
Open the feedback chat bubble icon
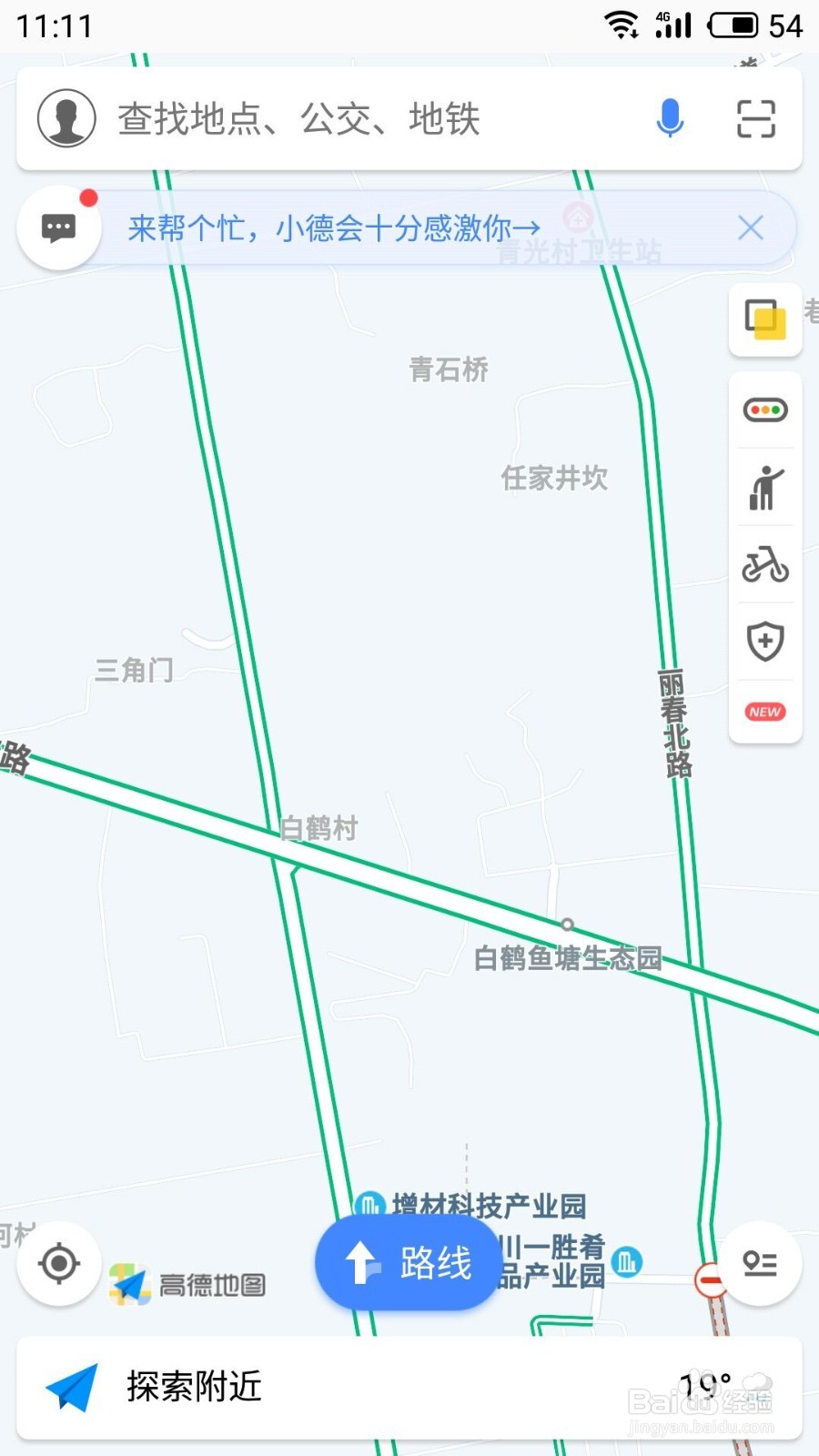tap(58, 227)
